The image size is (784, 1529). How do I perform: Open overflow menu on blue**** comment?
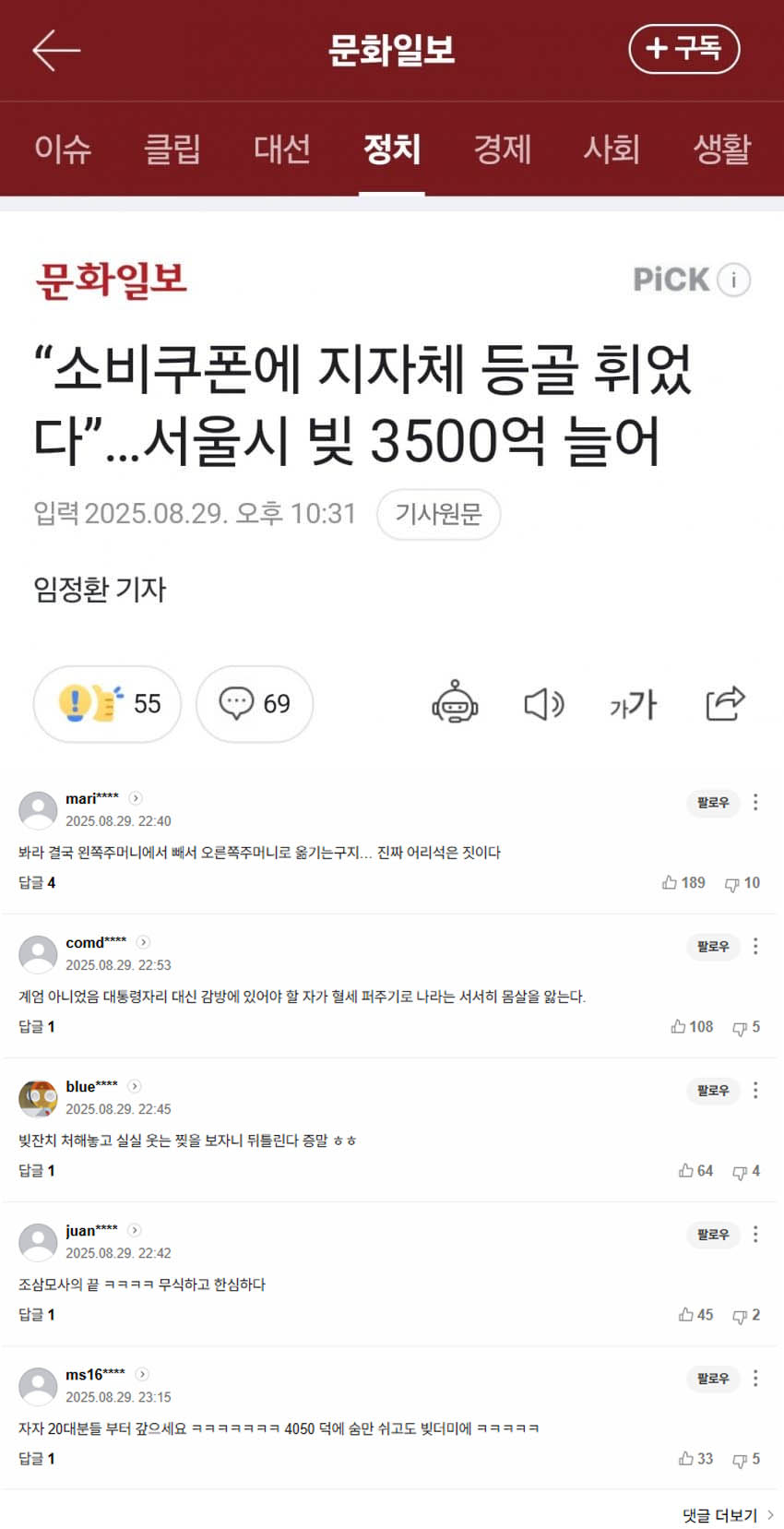pyautogui.click(x=755, y=1091)
